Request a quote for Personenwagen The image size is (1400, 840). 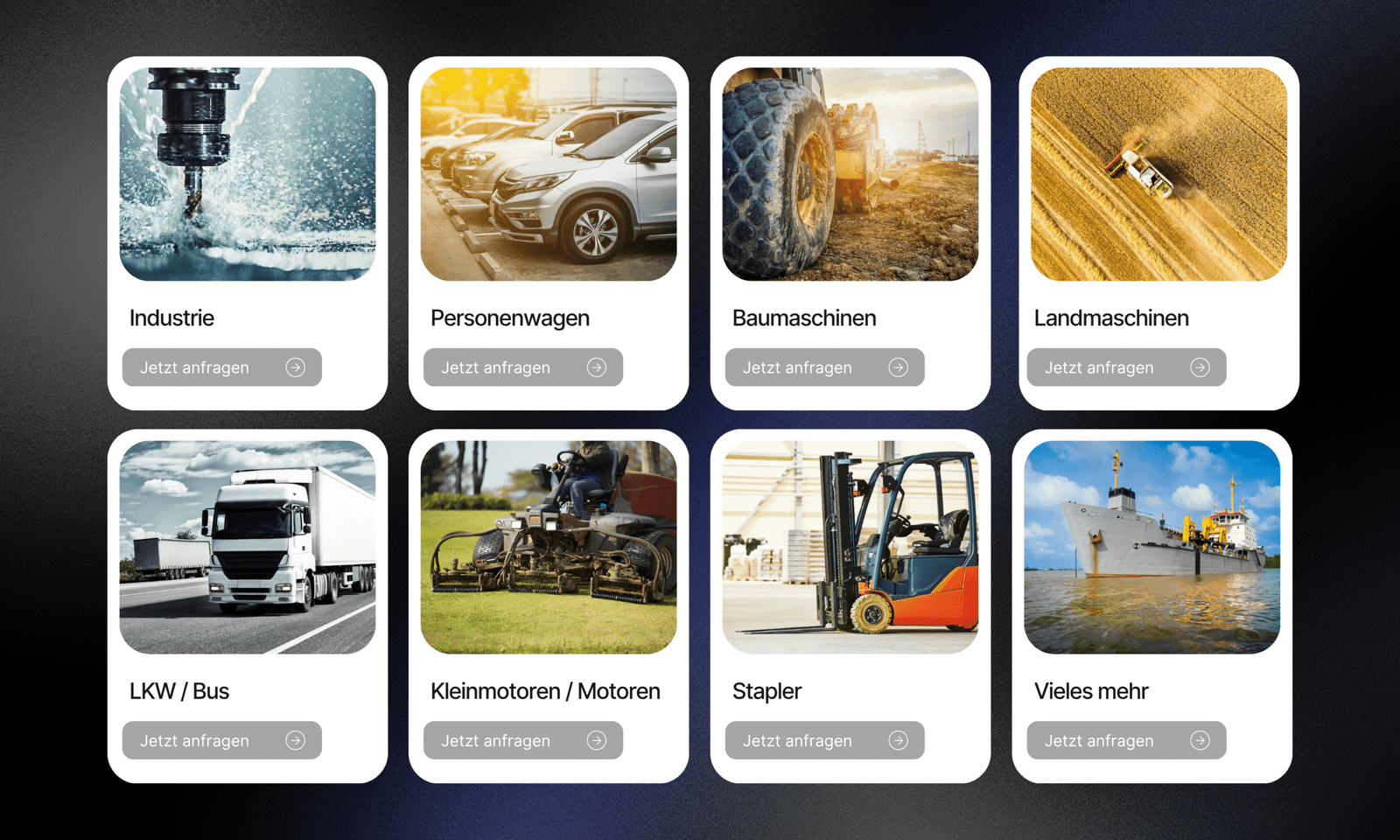click(522, 367)
